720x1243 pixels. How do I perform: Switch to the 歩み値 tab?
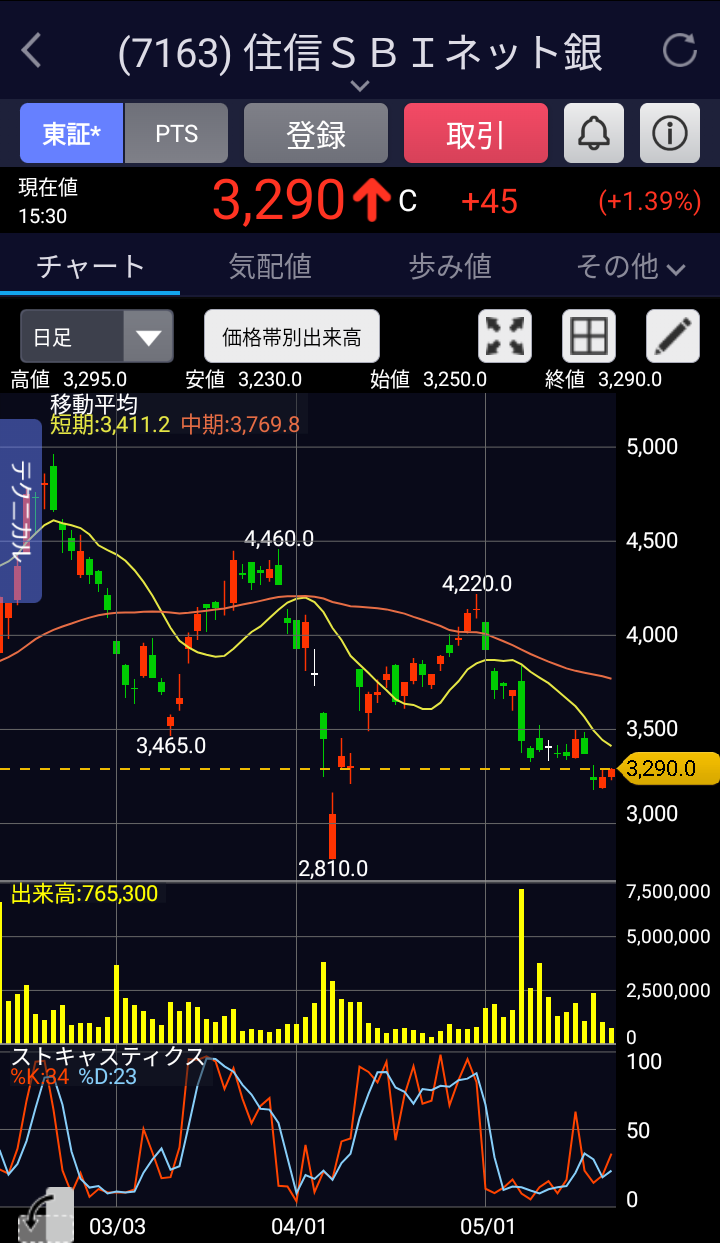click(x=450, y=266)
